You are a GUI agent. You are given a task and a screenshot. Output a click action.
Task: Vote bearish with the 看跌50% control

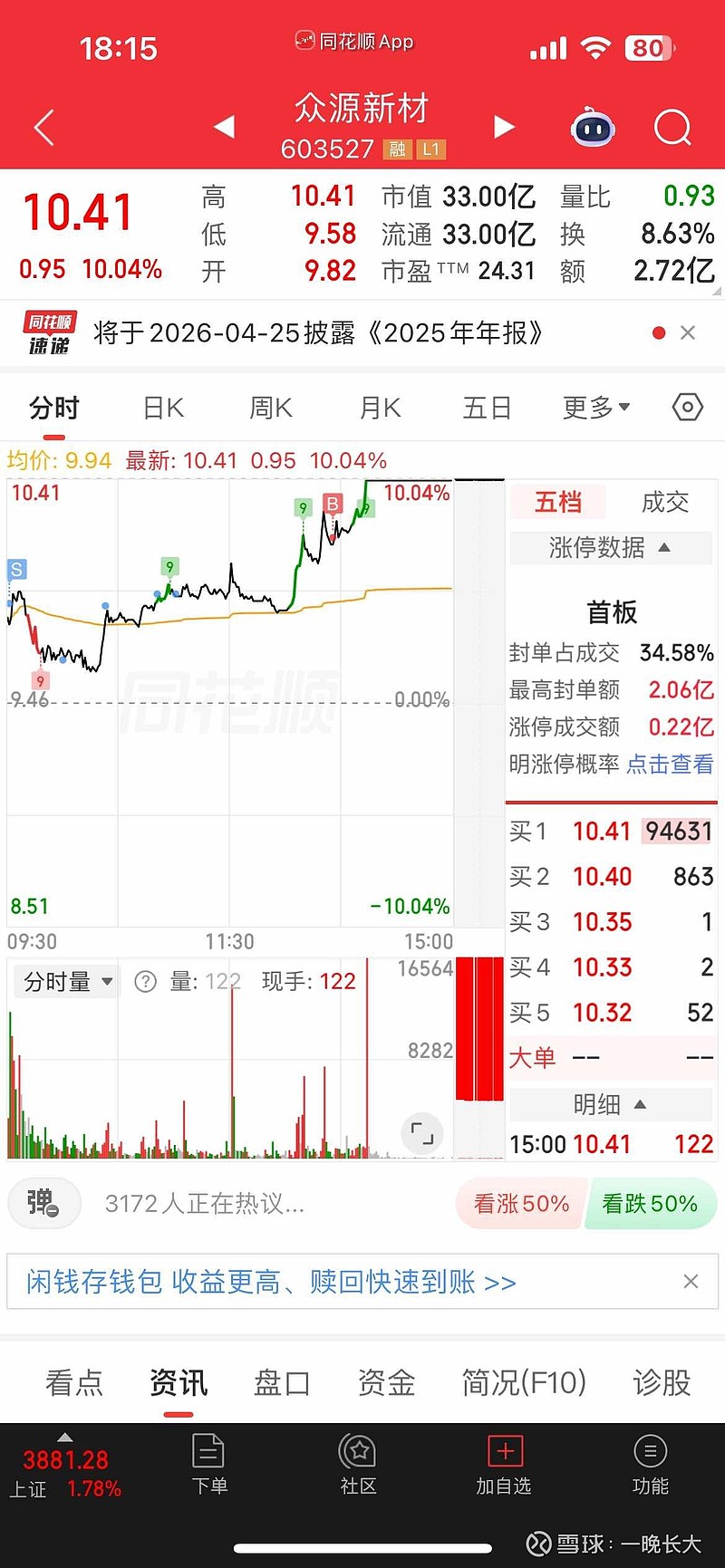tap(651, 1203)
